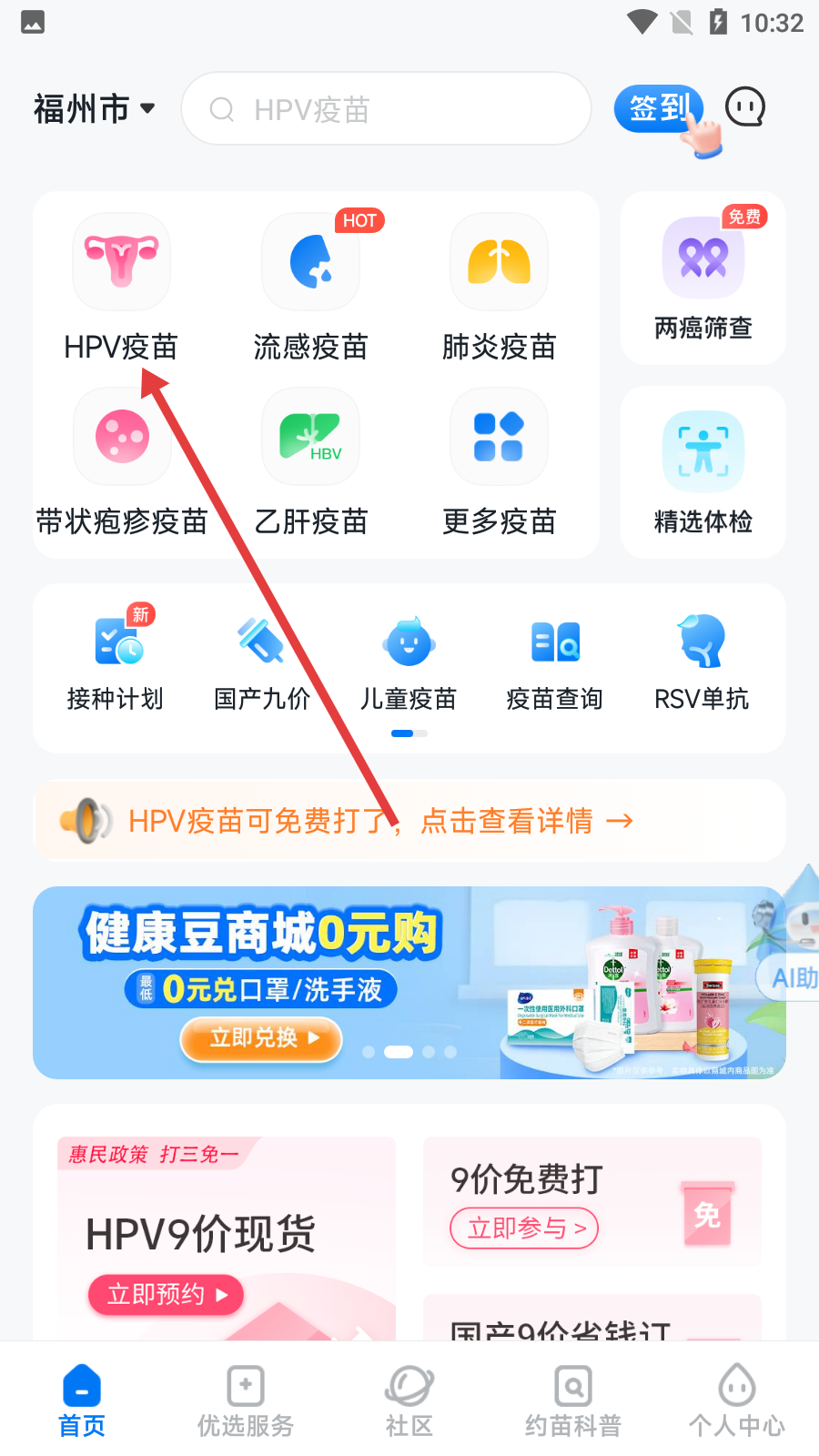Open 精选体检 card
The height and width of the screenshot is (1456, 819).
(x=703, y=472)
